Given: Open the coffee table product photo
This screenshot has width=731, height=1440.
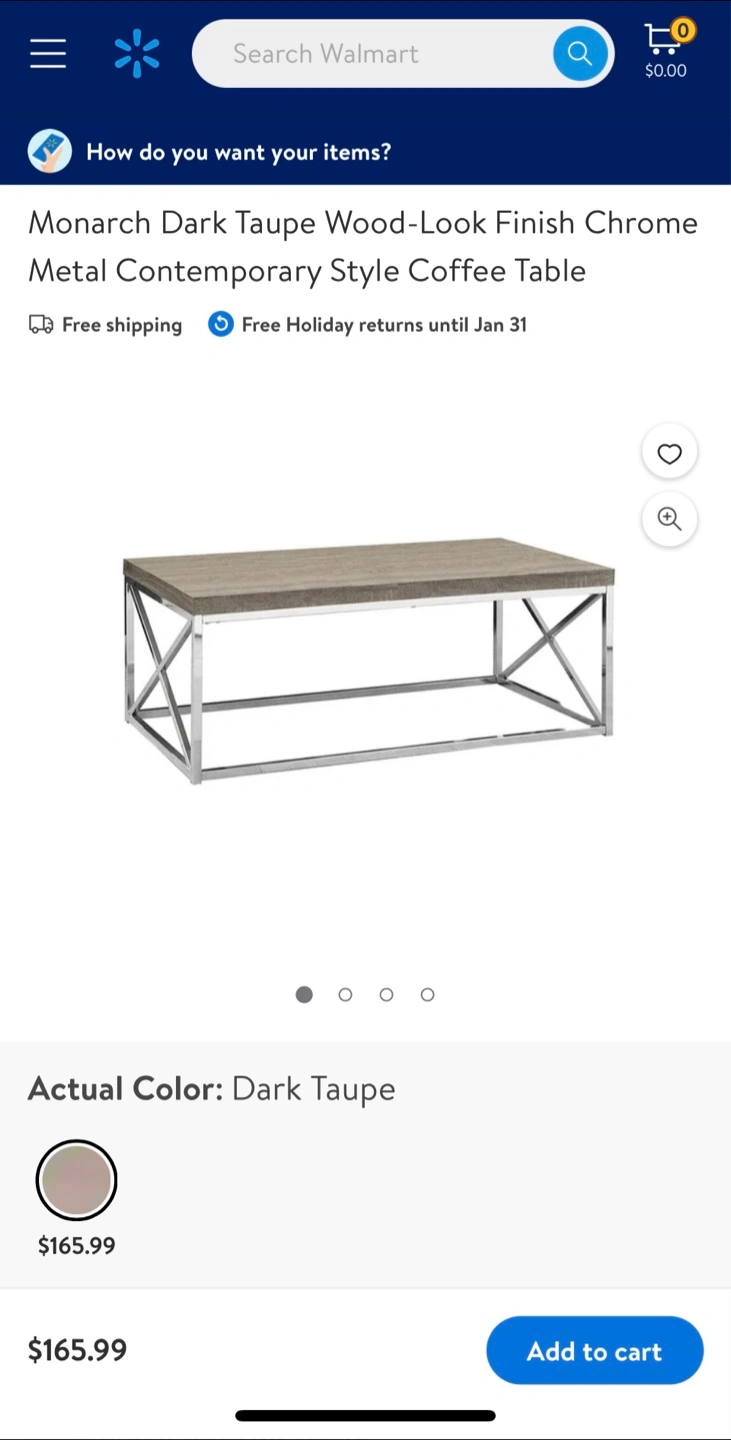Looking at the screenshot, I should click(x=366, y=660).
